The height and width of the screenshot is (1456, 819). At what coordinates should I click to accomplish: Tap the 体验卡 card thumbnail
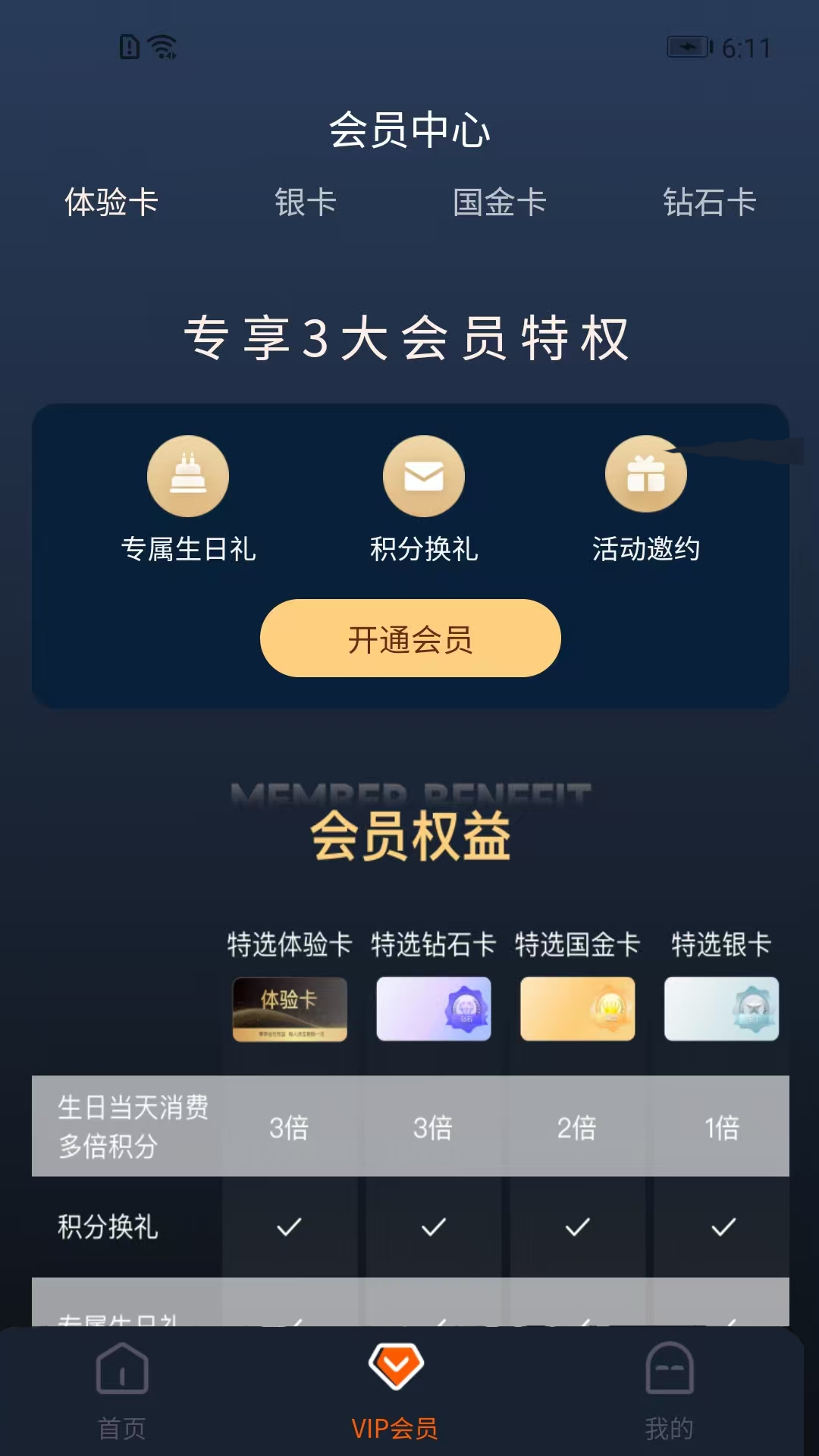289,1009
